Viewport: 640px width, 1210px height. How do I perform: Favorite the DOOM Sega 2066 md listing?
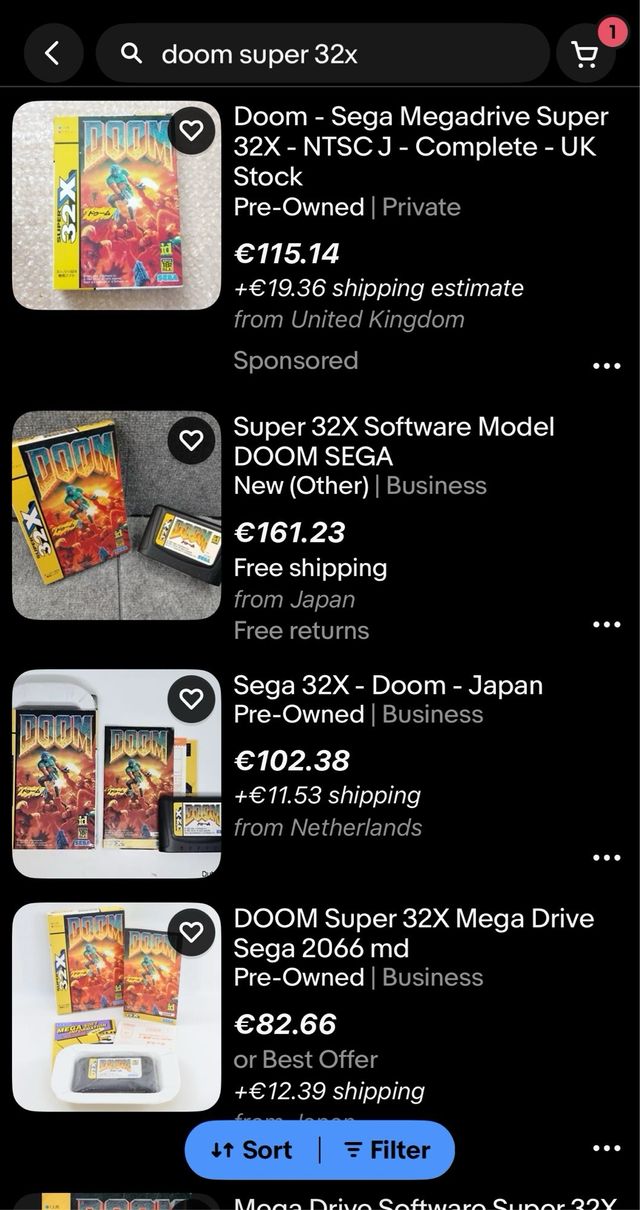192,932
